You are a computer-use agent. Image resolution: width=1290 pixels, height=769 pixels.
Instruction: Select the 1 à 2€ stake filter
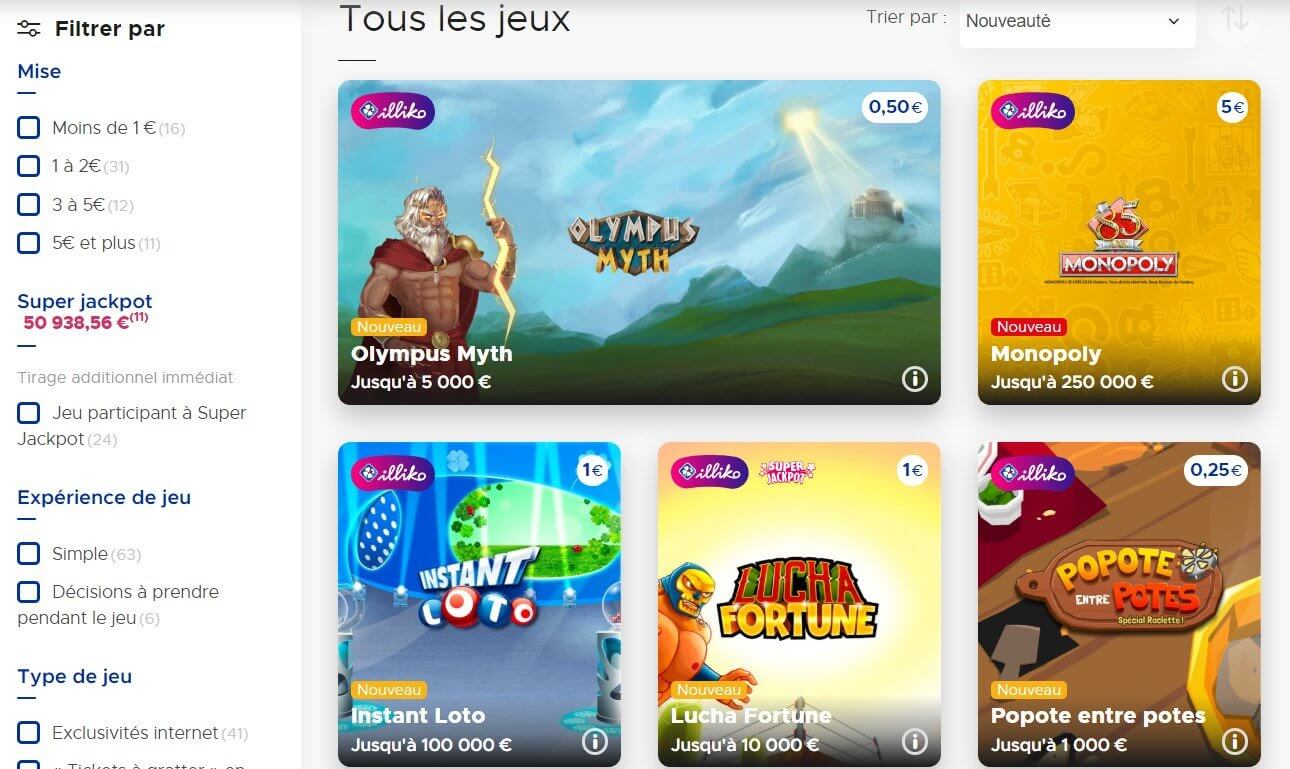[x=29, y=166]
